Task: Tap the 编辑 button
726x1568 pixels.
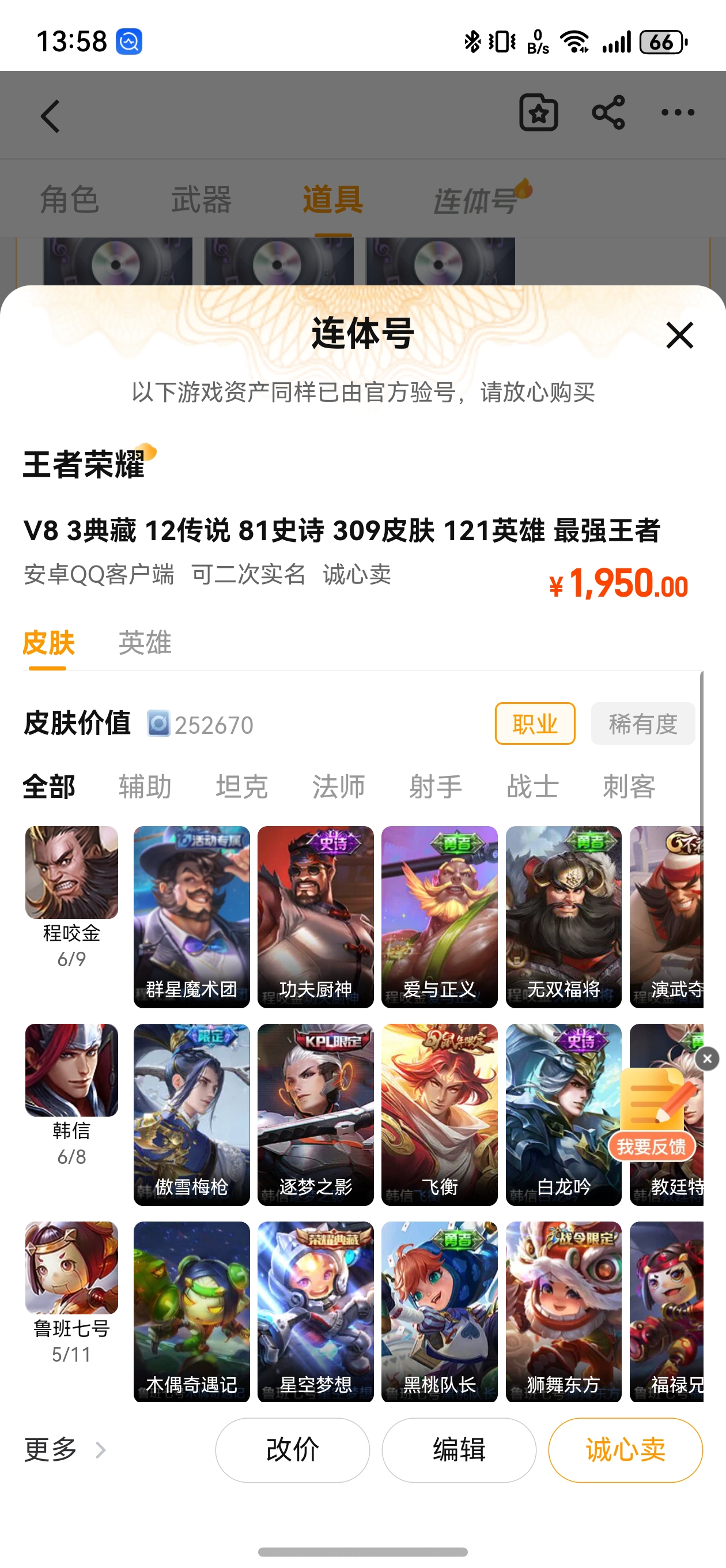Action: pyautogui.click(x=459, y=1450)
